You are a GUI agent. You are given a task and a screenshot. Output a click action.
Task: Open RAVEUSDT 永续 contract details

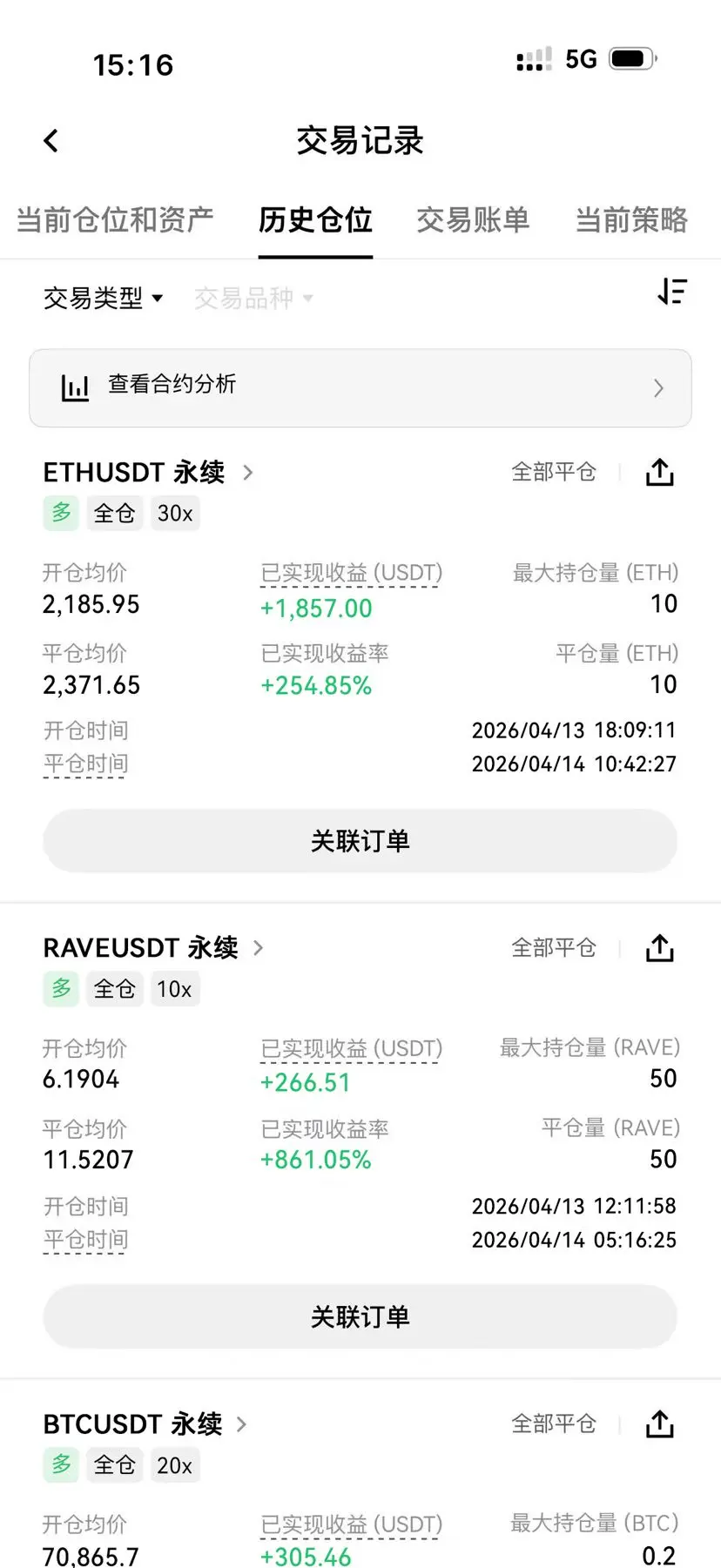click(x=153, y=948)
